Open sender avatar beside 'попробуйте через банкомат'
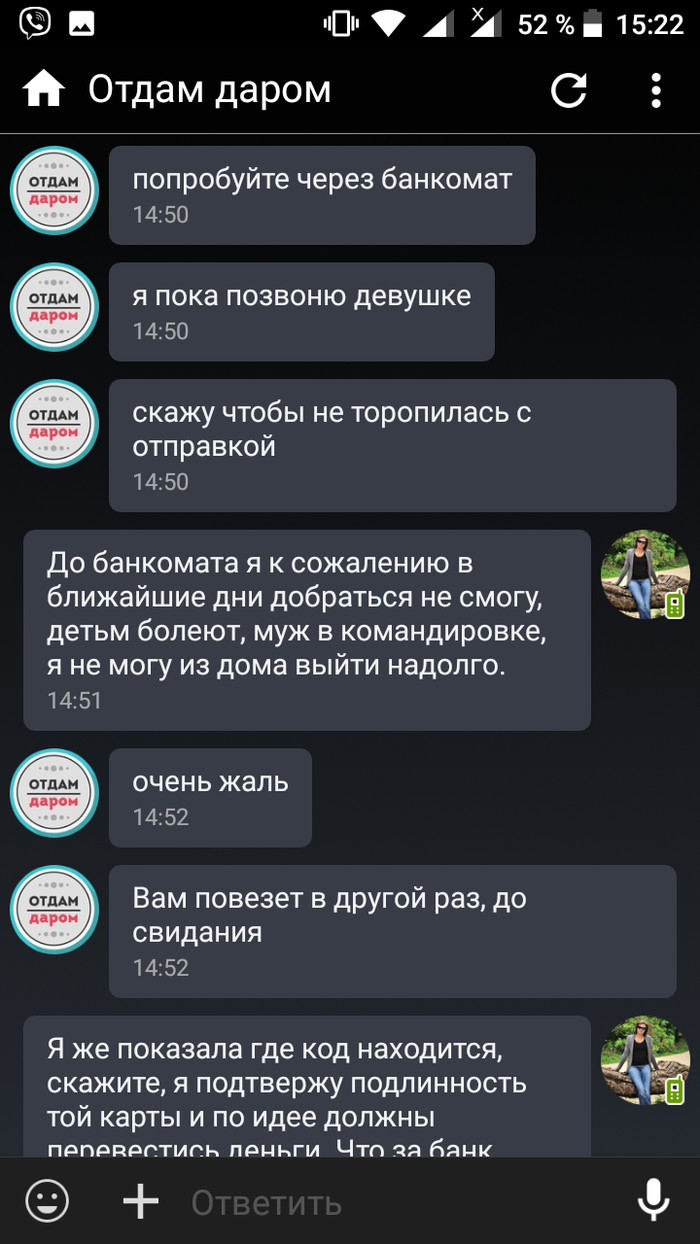The height and width of the screenshot is (1244, 700). pyautogui.click(x=54, y=191)
